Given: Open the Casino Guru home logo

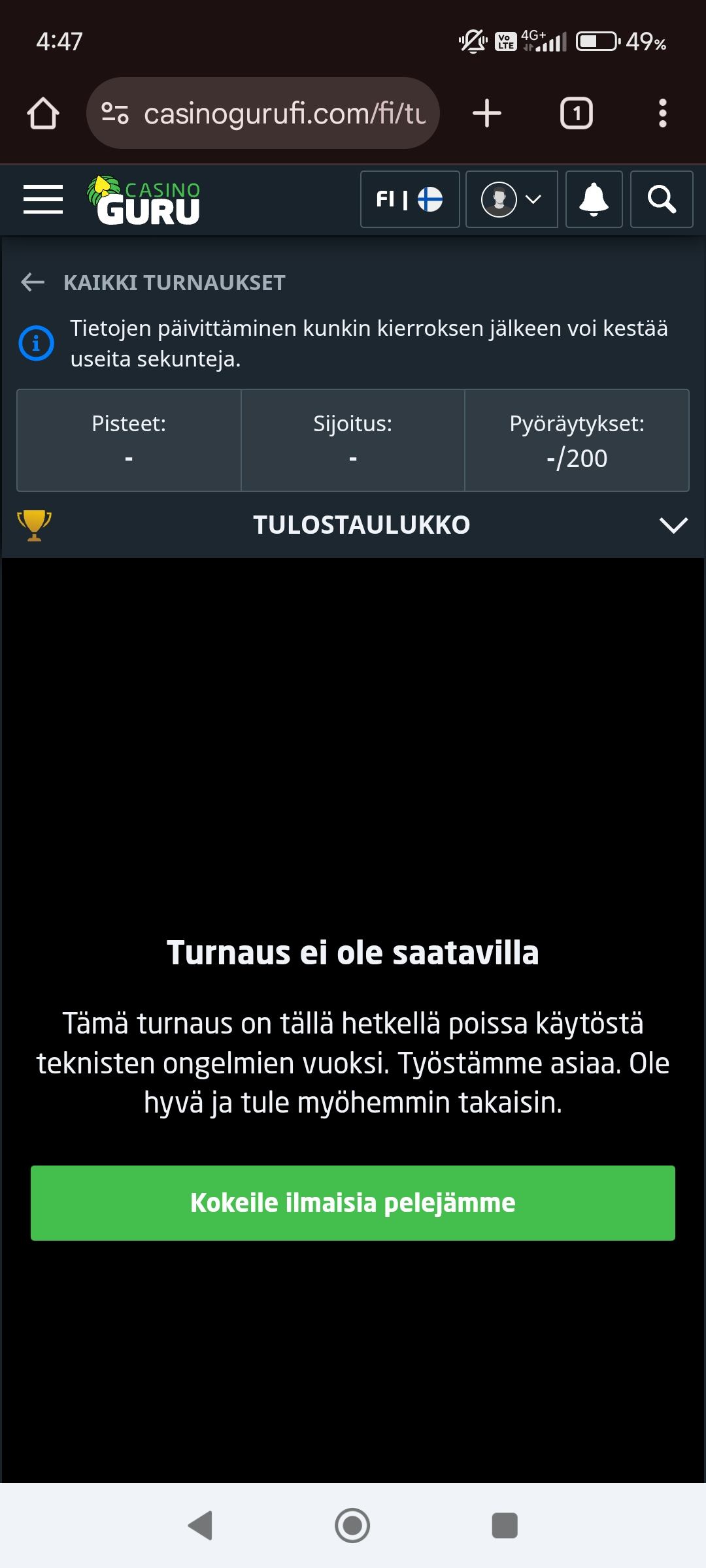Looking at the screenshot, I should point(145,201).
